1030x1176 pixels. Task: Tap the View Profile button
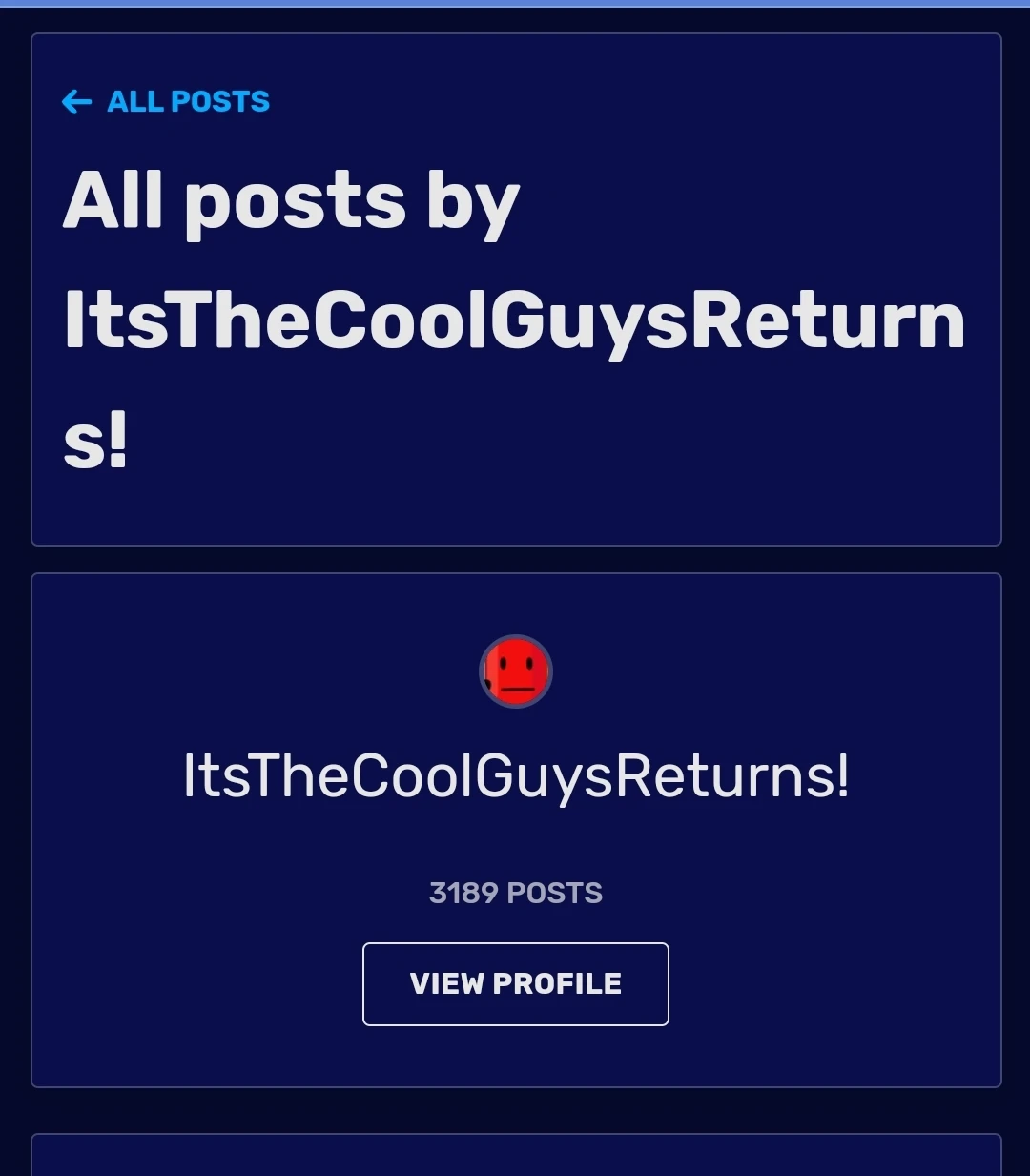click(515, 983)
